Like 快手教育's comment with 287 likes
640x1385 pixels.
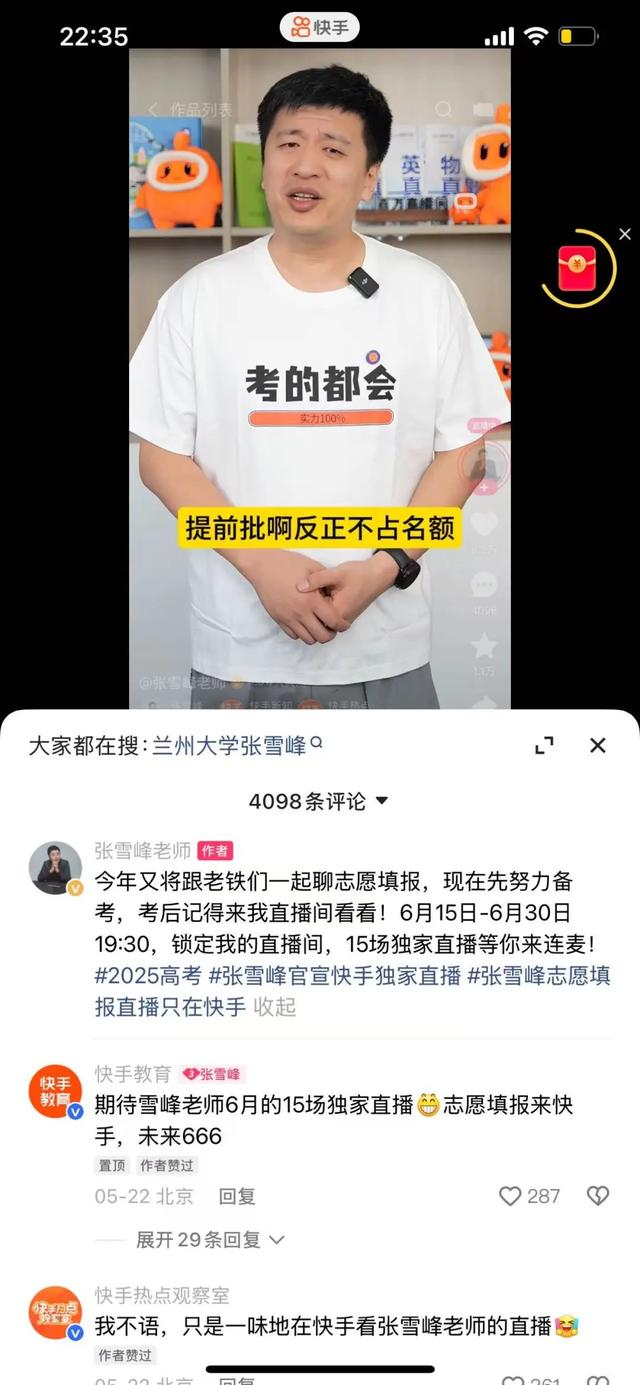(x=511, y=1196)
